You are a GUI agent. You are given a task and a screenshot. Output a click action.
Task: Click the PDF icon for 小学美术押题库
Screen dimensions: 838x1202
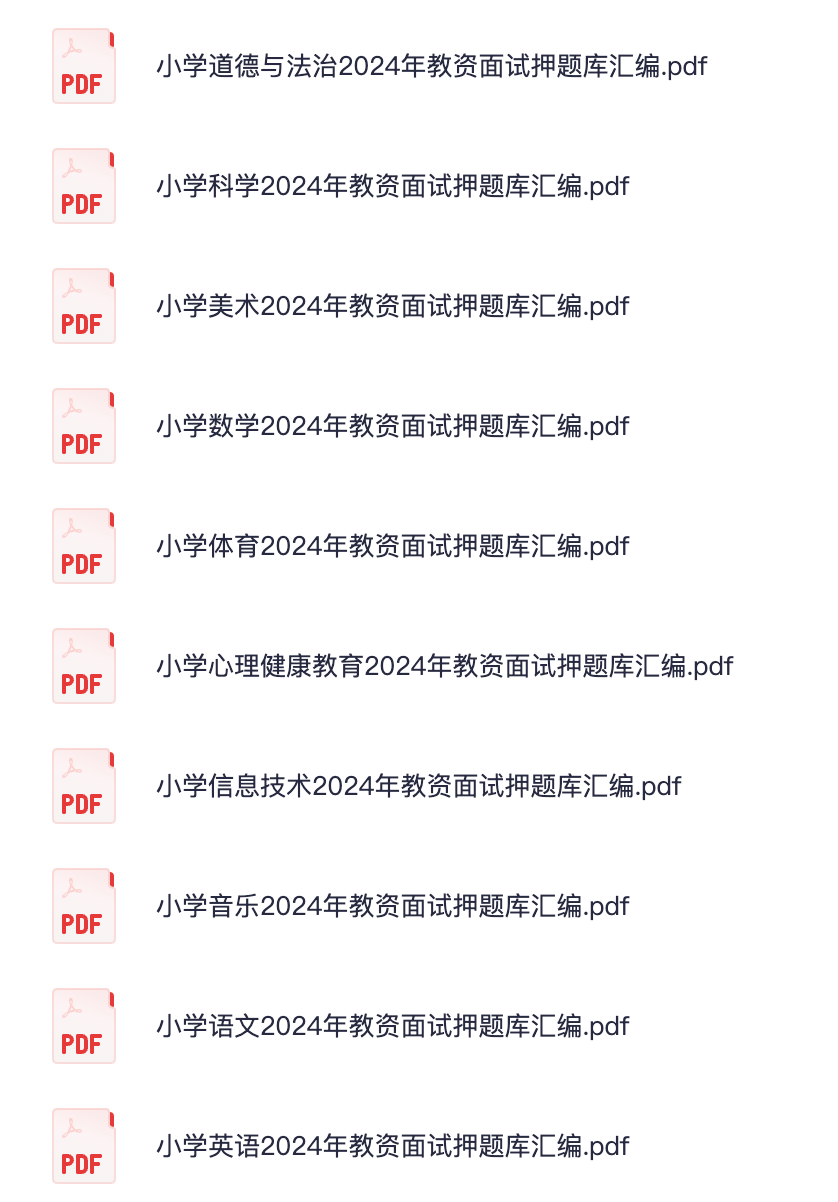pyautogui.click(x=83, y=306)
